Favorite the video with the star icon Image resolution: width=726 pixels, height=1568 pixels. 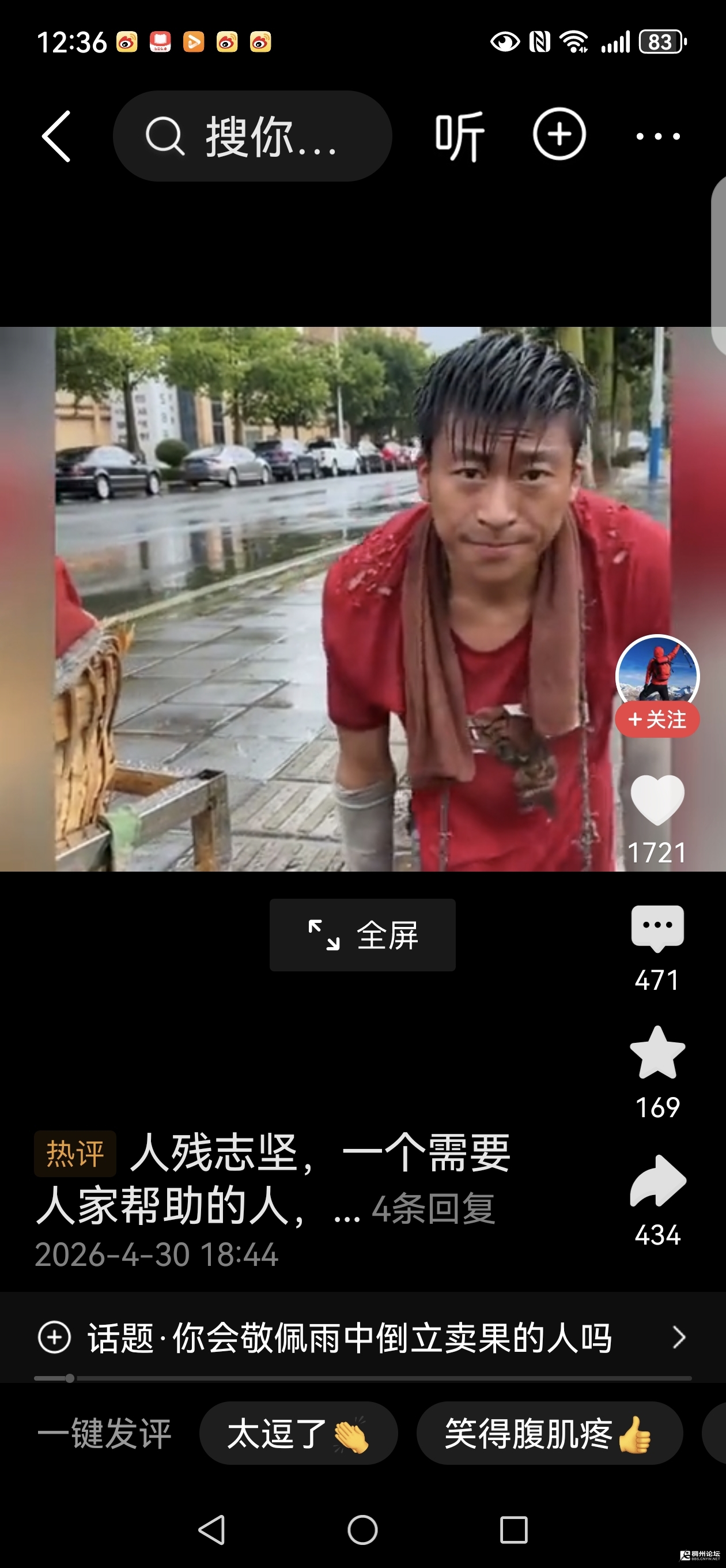click(x=657, y=1053)
